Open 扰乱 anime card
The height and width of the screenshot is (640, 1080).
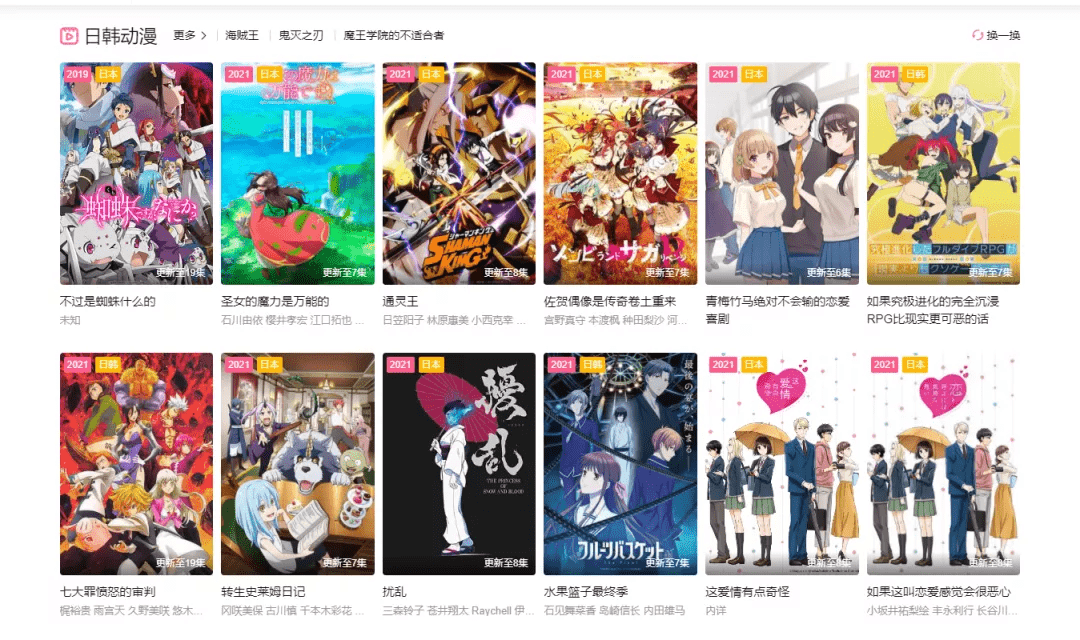point(459,463)
